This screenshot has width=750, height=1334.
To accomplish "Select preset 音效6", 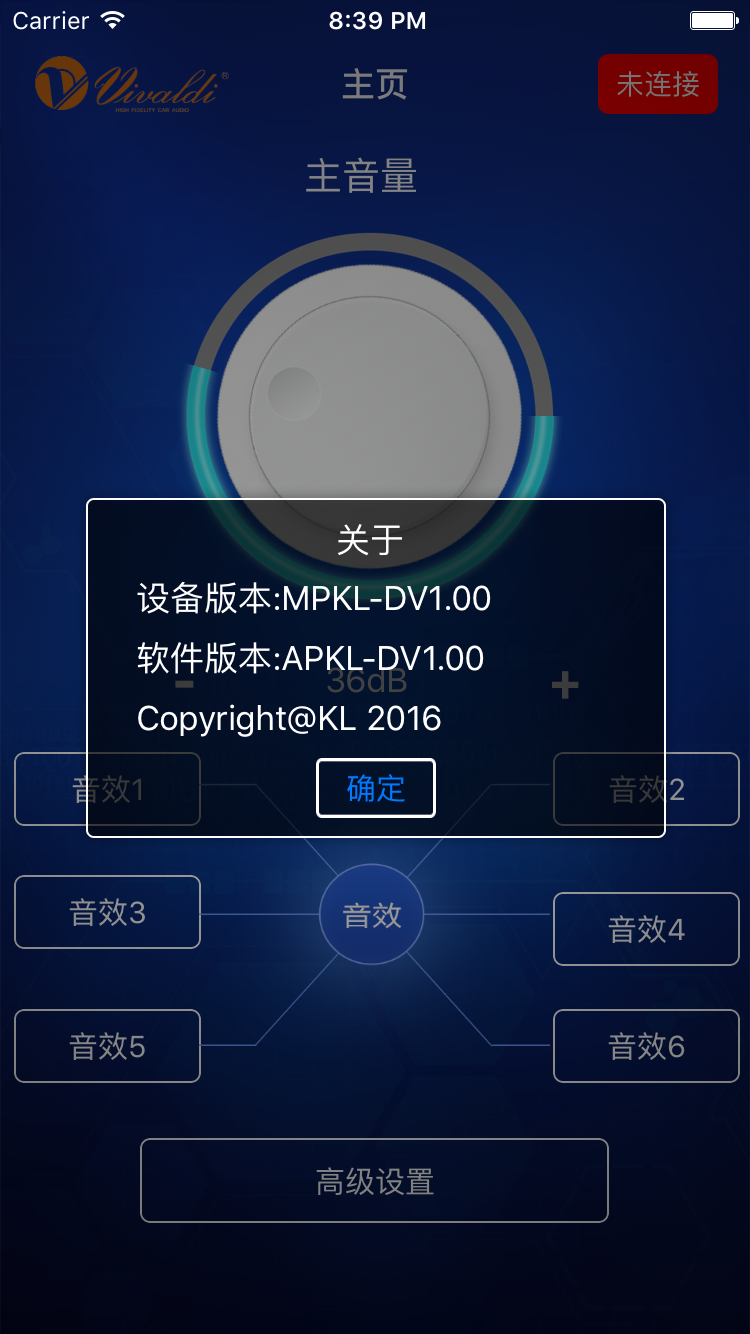I will (646, 1046).
